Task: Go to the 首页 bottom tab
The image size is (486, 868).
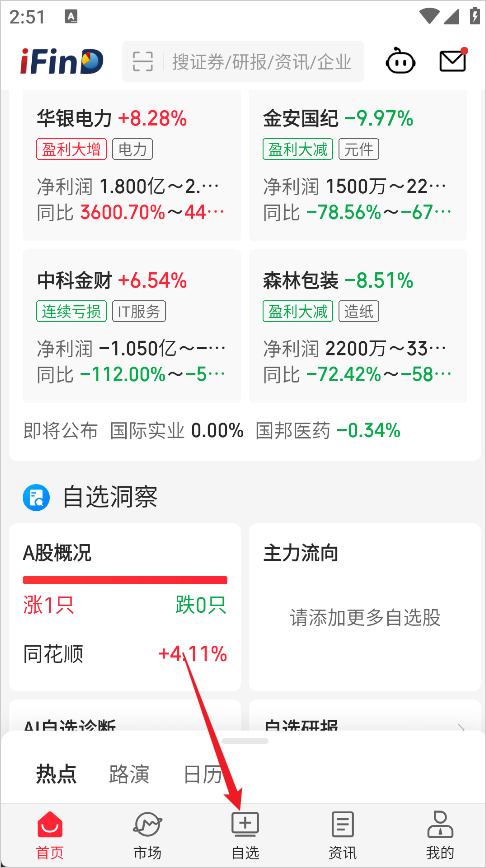Action: click(x=50, y=835)
